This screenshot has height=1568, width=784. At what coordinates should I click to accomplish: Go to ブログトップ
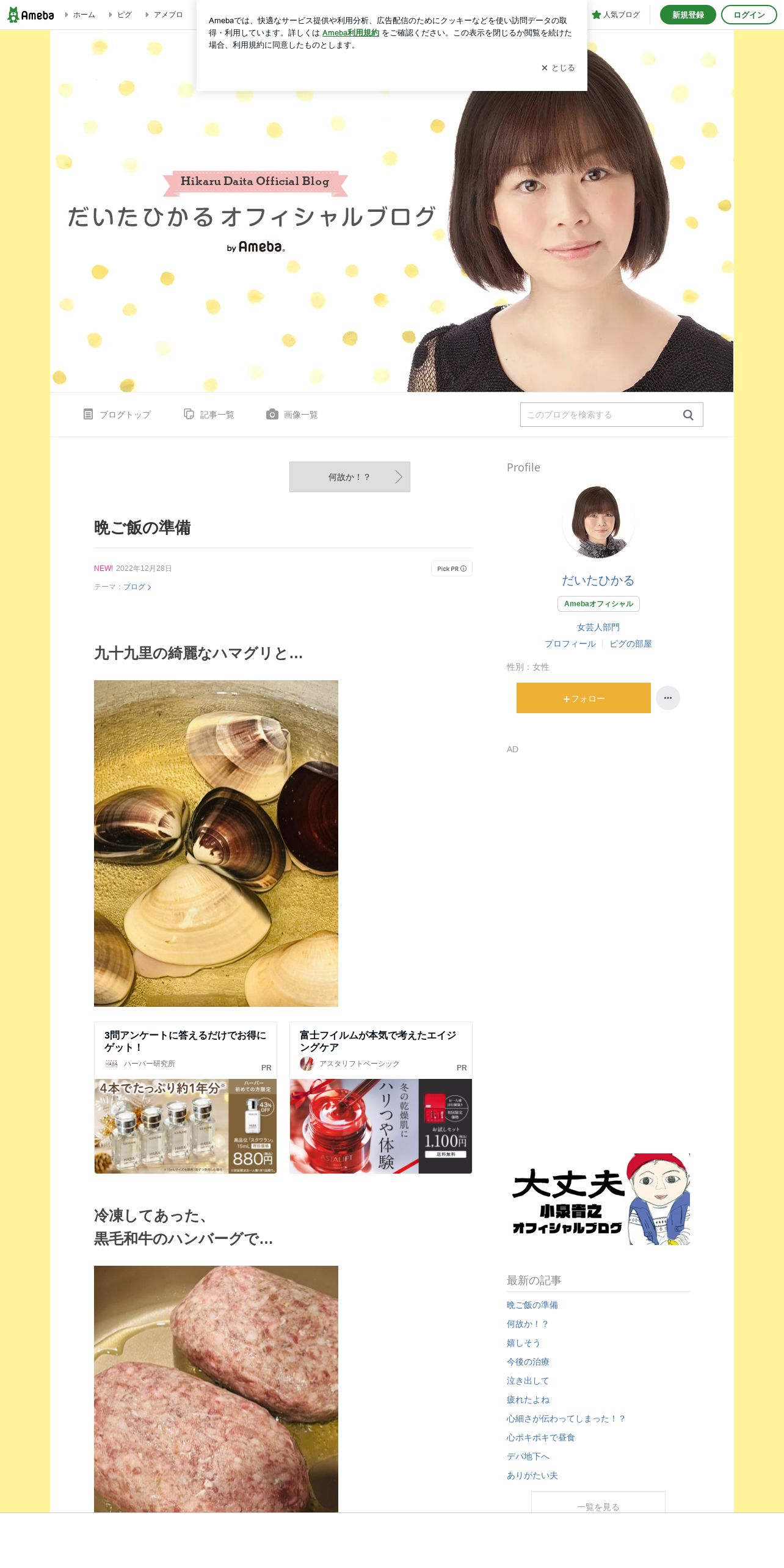pos(117,415)
